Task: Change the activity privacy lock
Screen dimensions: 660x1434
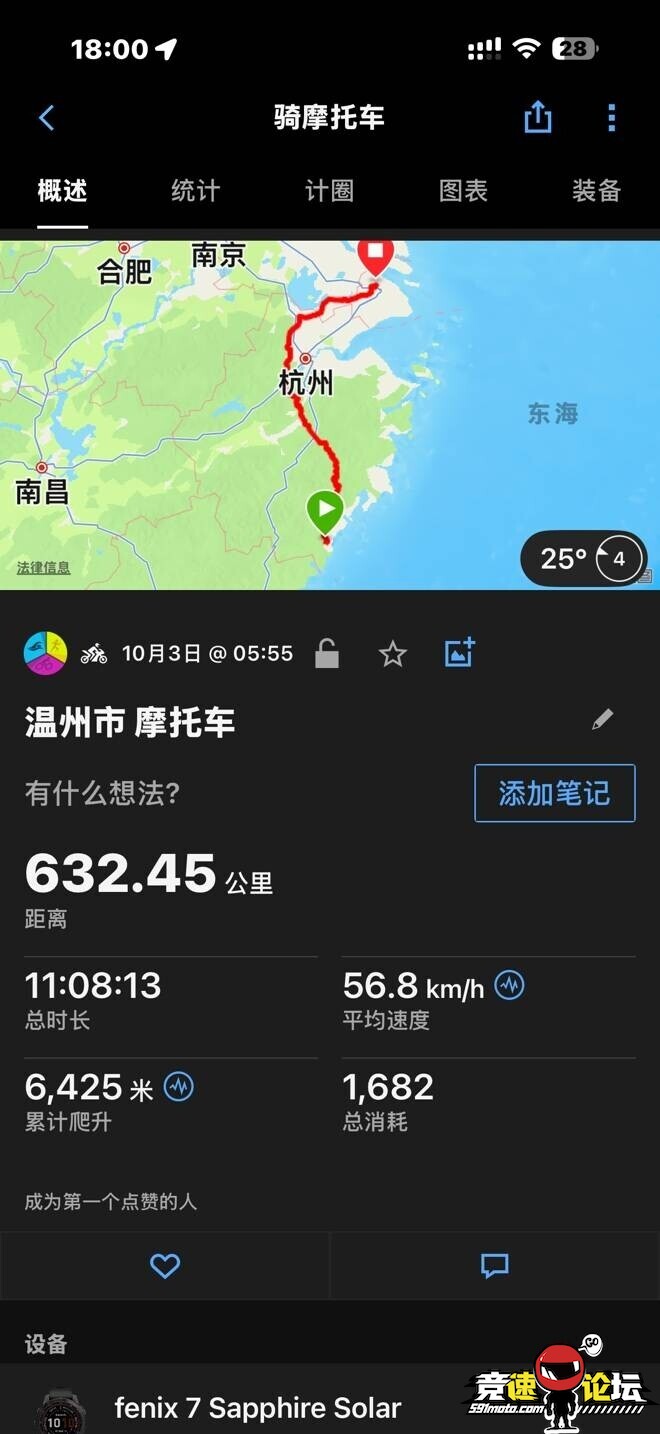Action: pos(327,654)
